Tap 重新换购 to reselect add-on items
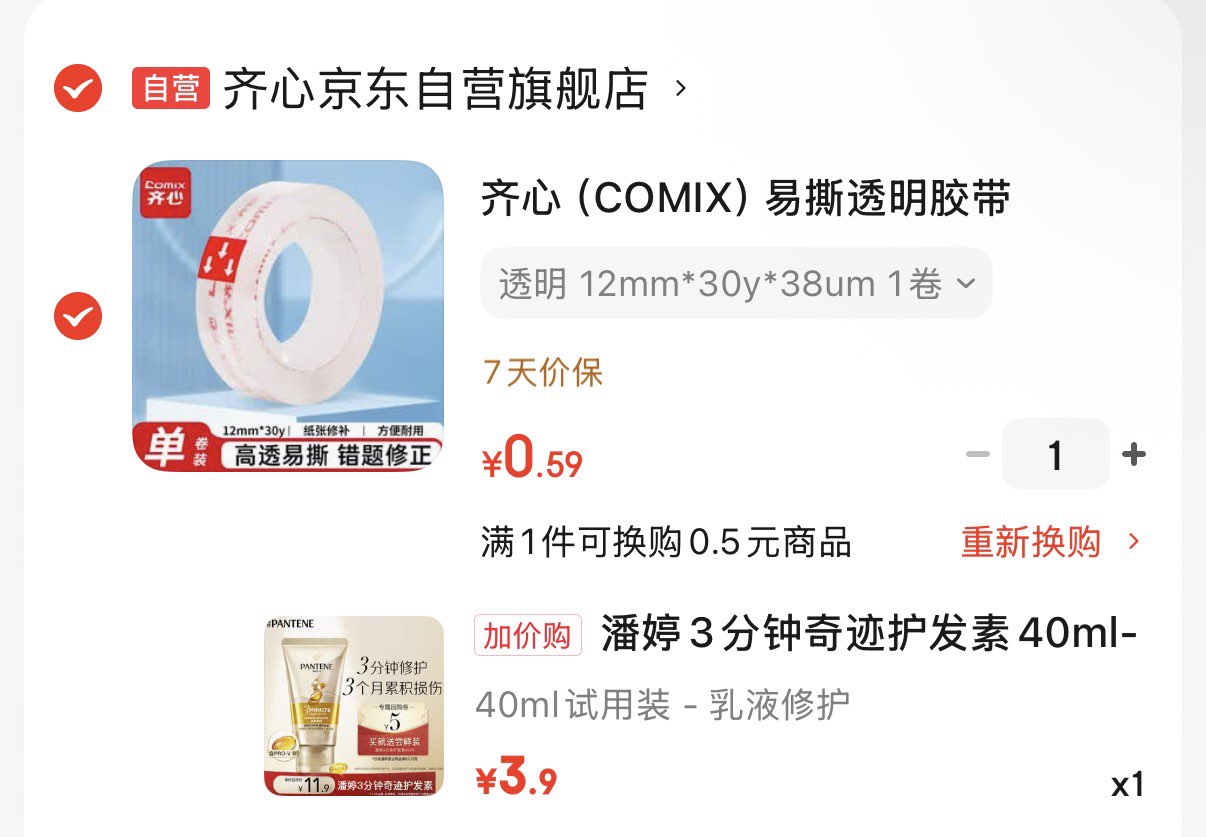The width and height of the screenshot is (1206, 837). pos(1049,543)
